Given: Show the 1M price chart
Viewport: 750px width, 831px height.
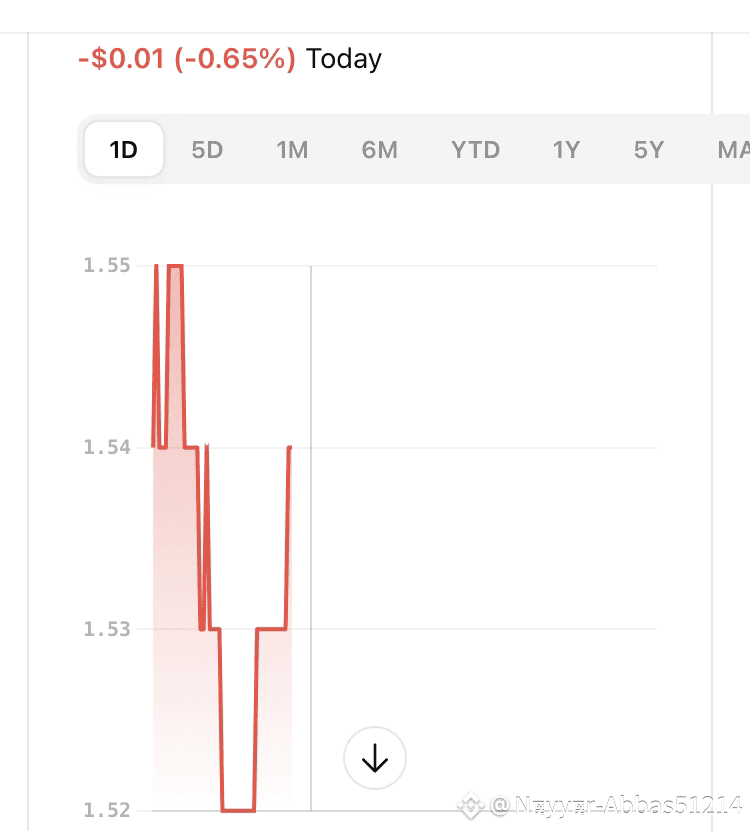Looking at the screenshot, I should tap(292, 150).
